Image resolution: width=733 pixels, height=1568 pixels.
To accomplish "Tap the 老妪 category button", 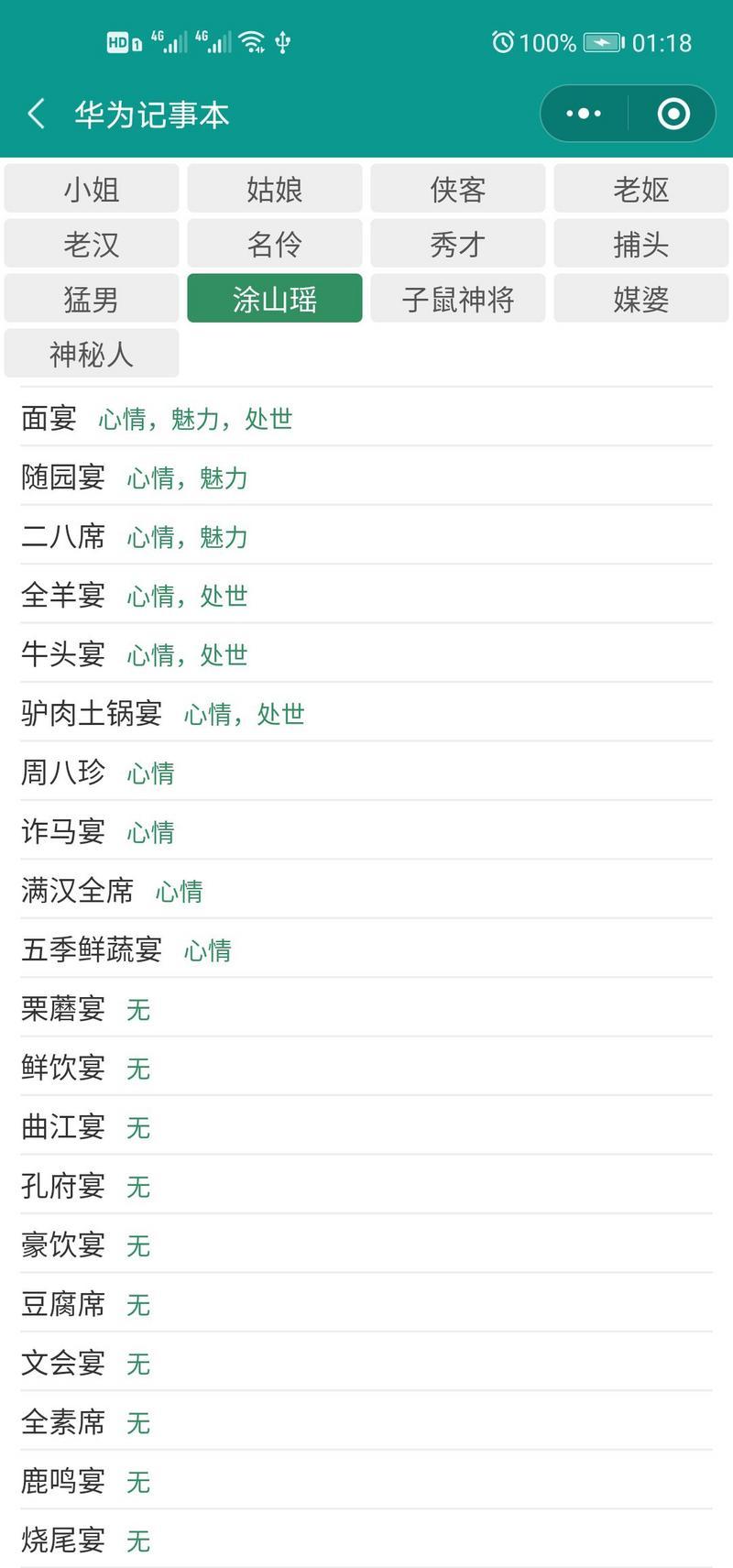I will 640,188.
